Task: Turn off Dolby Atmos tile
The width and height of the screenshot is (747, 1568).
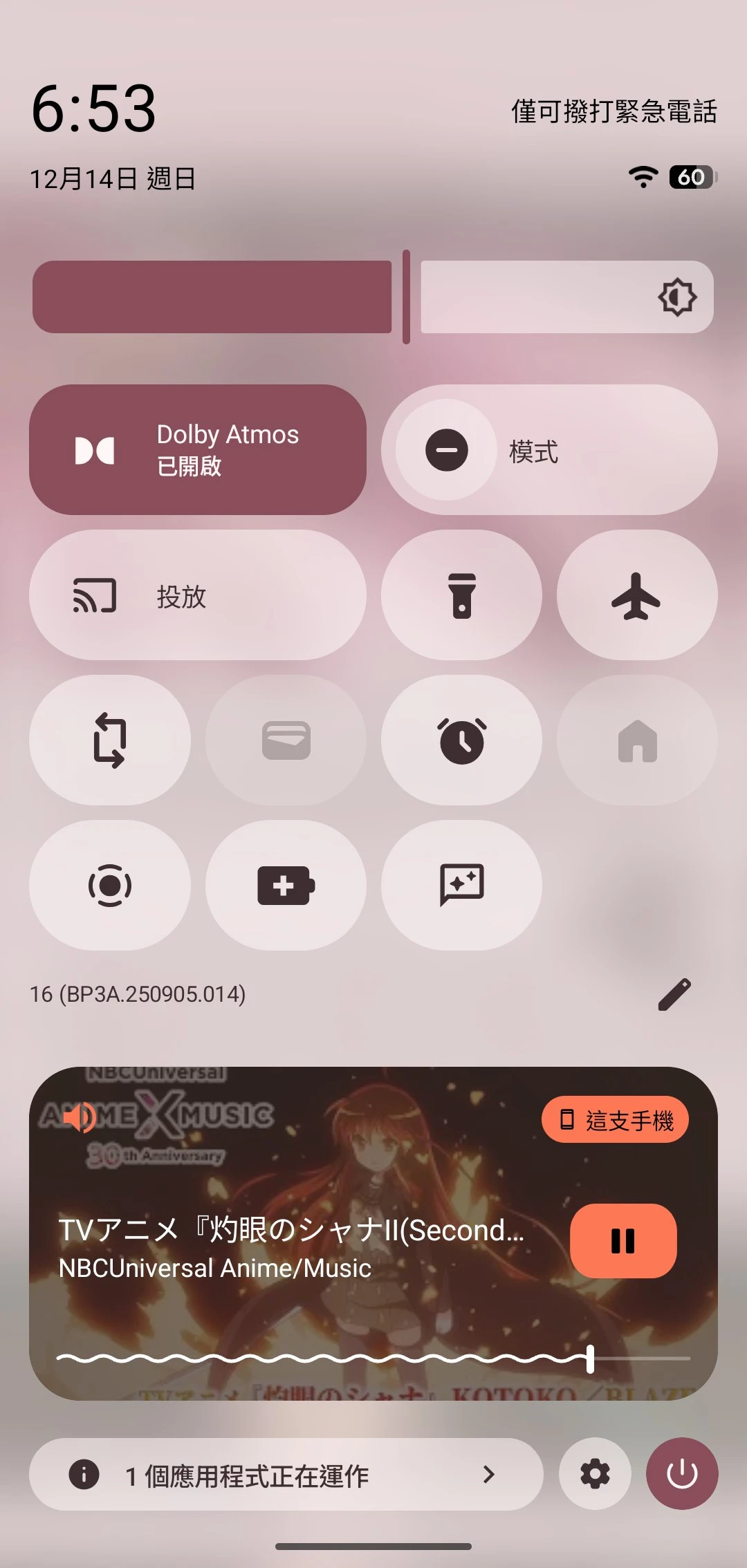Action: point(197,450)
